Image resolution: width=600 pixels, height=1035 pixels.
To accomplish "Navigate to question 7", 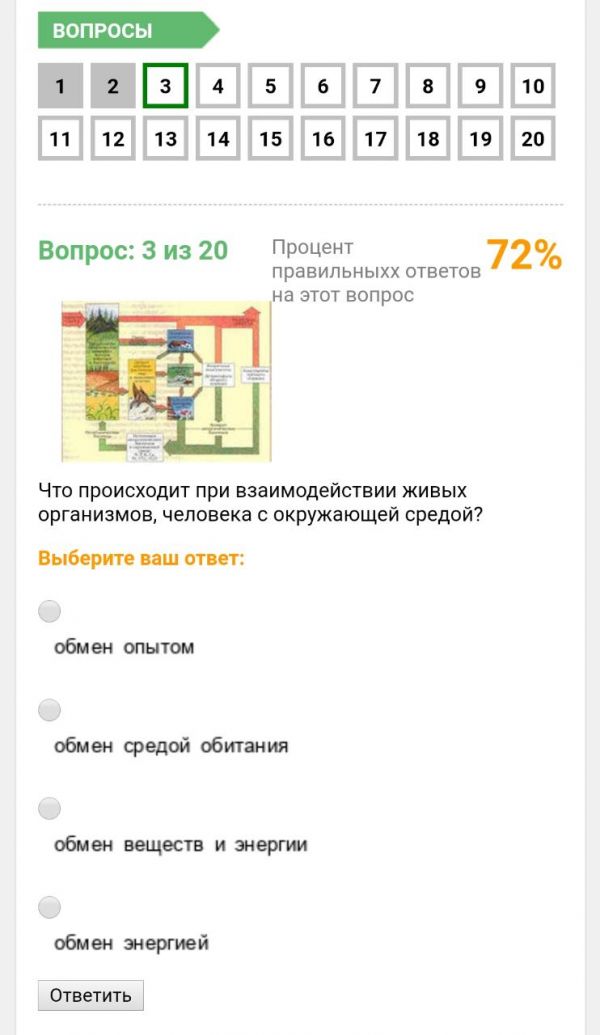I will coord(375,86).
